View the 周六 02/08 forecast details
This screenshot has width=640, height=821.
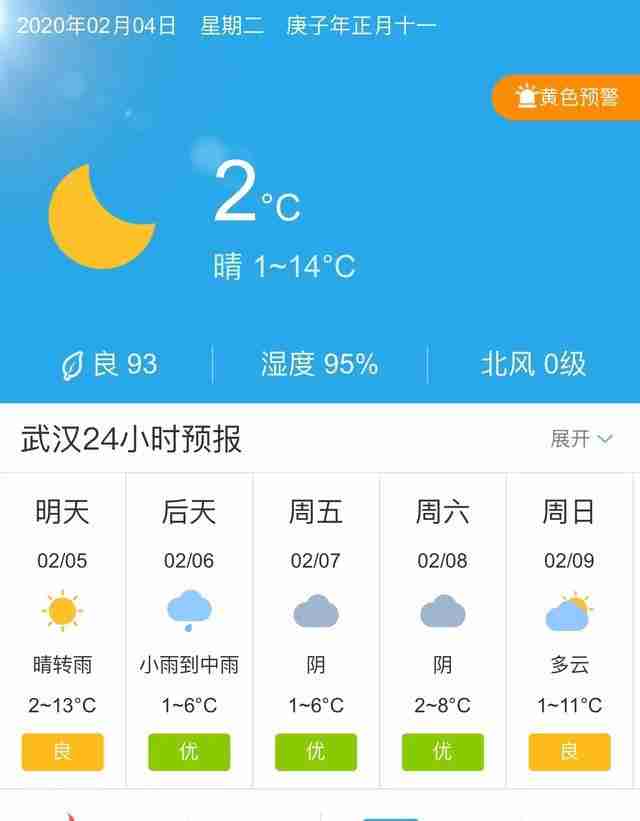(x=442, y=630)
